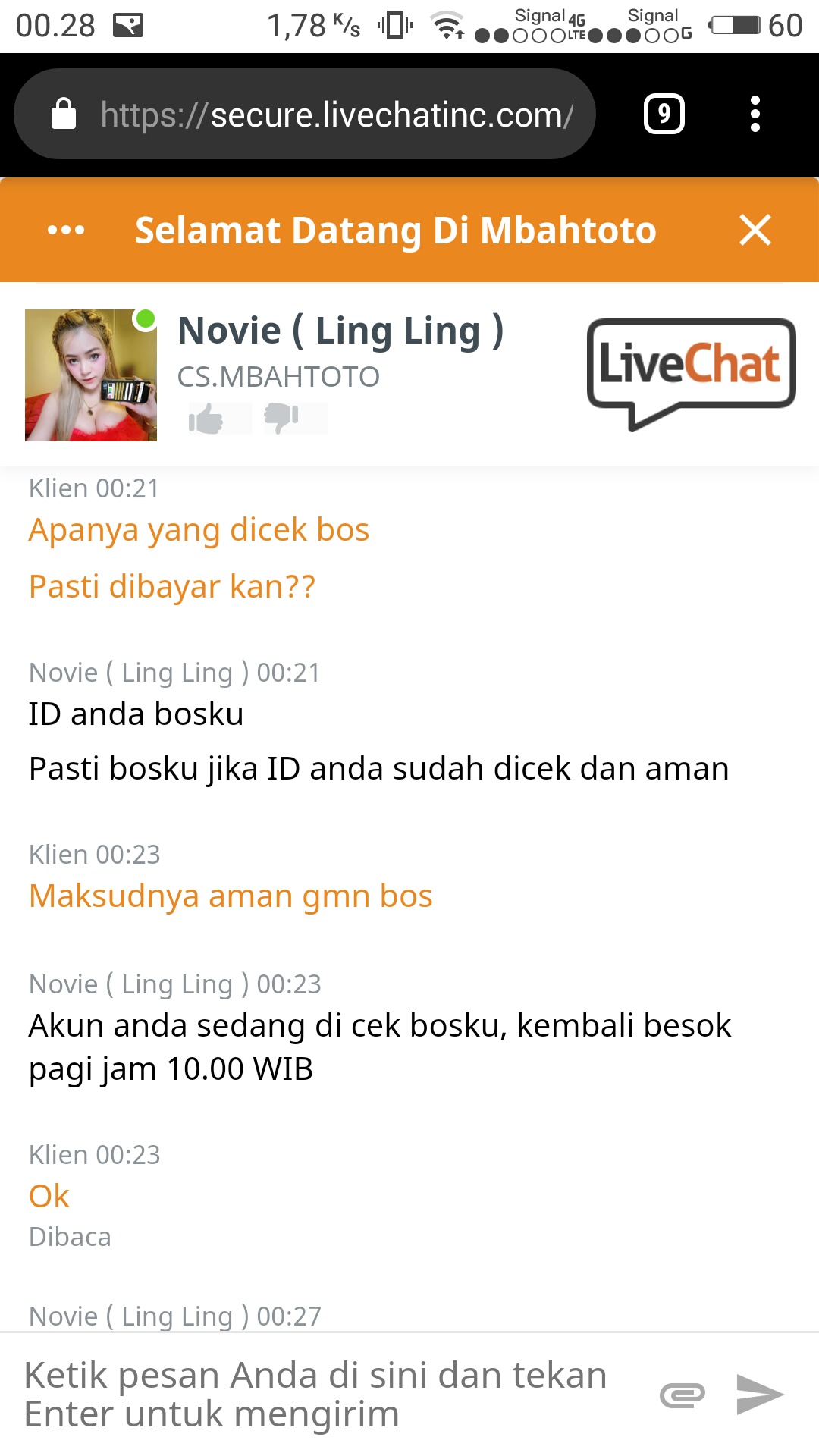Focus the message input field
Screen dimensions: 819x1456
click(x=318, y=1394)
